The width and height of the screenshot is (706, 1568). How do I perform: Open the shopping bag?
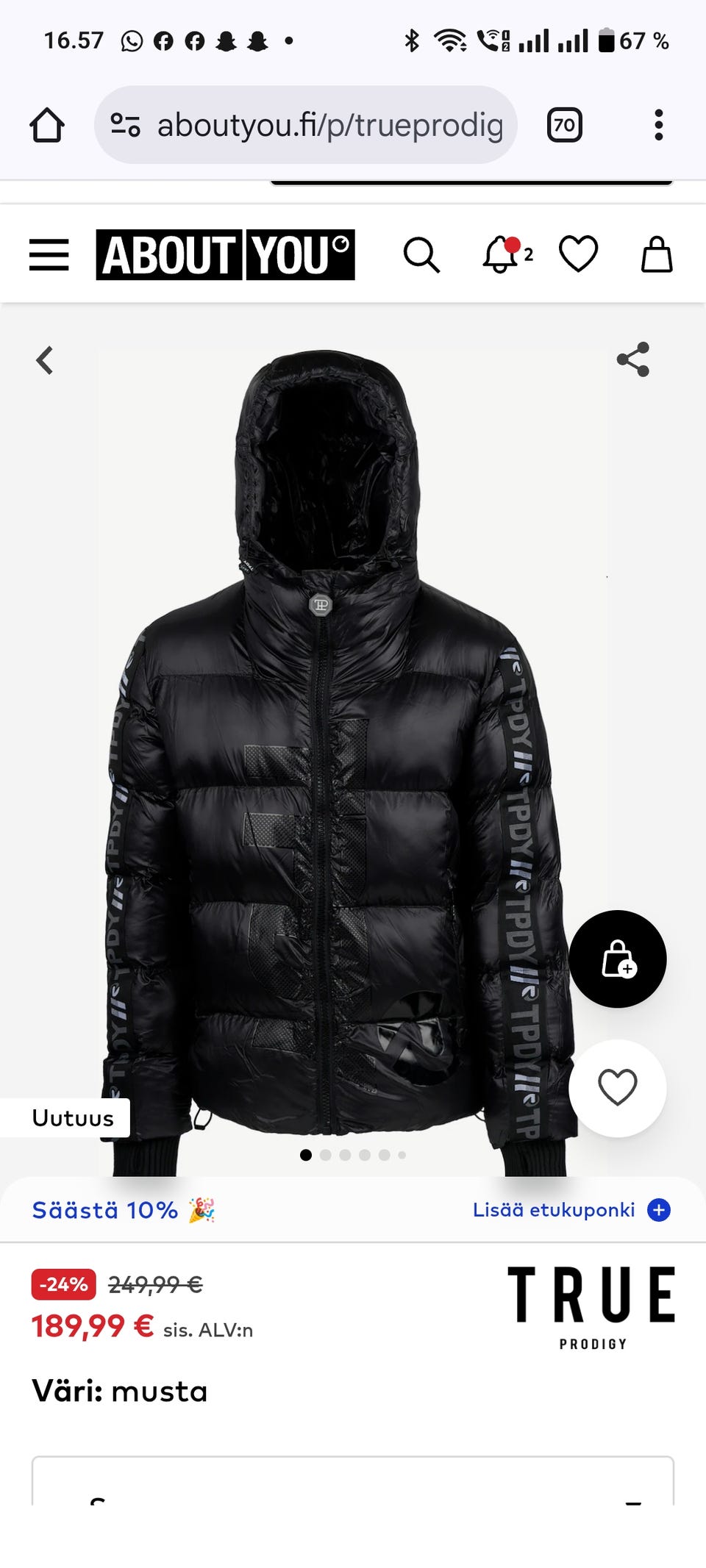(x=657, y=254)
